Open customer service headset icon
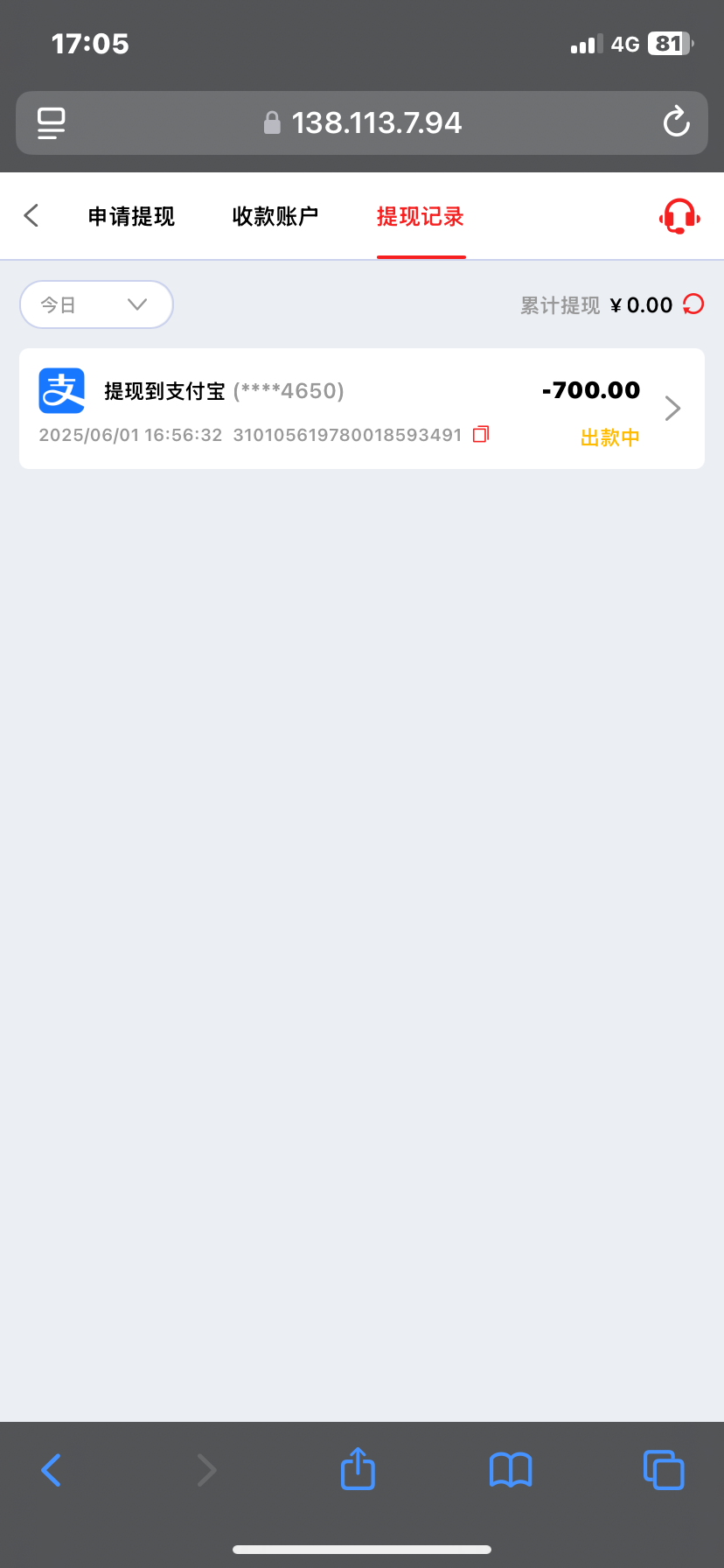724x1568 pixels. pos(679,216)
